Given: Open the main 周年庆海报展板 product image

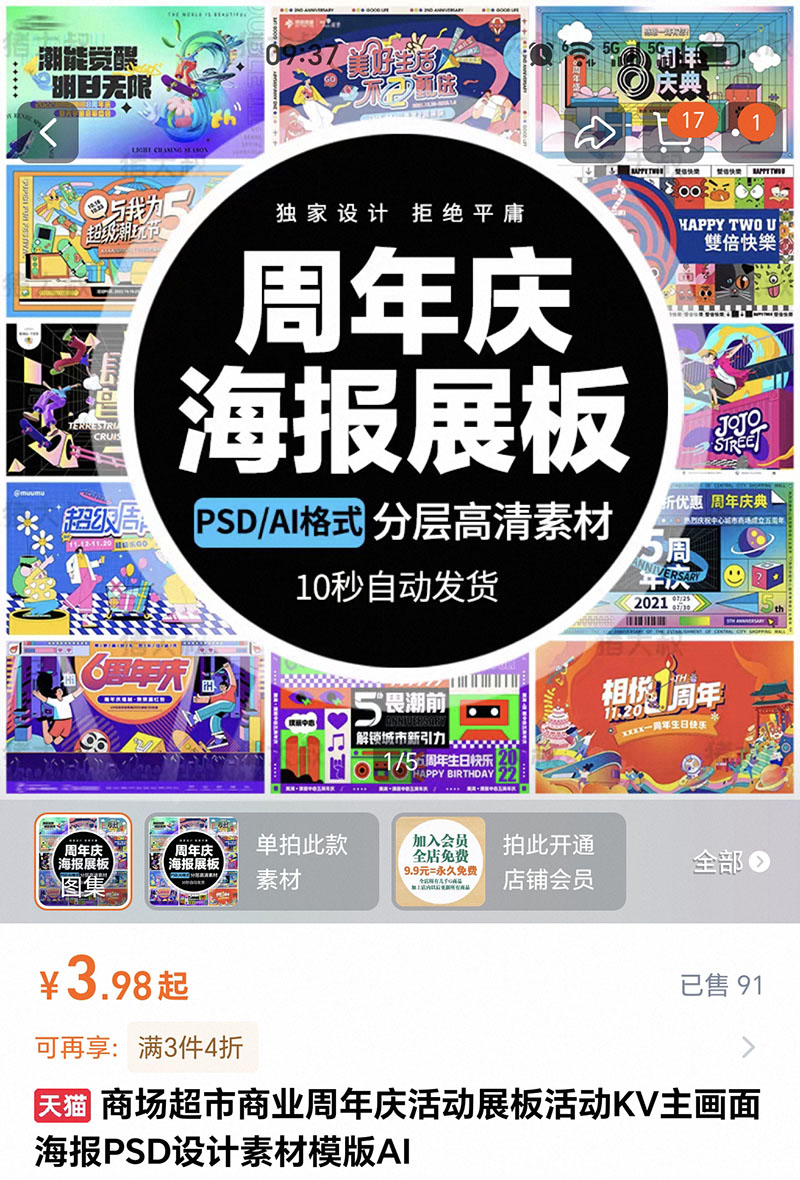Looking at the screenshot, I should (400, 400).
